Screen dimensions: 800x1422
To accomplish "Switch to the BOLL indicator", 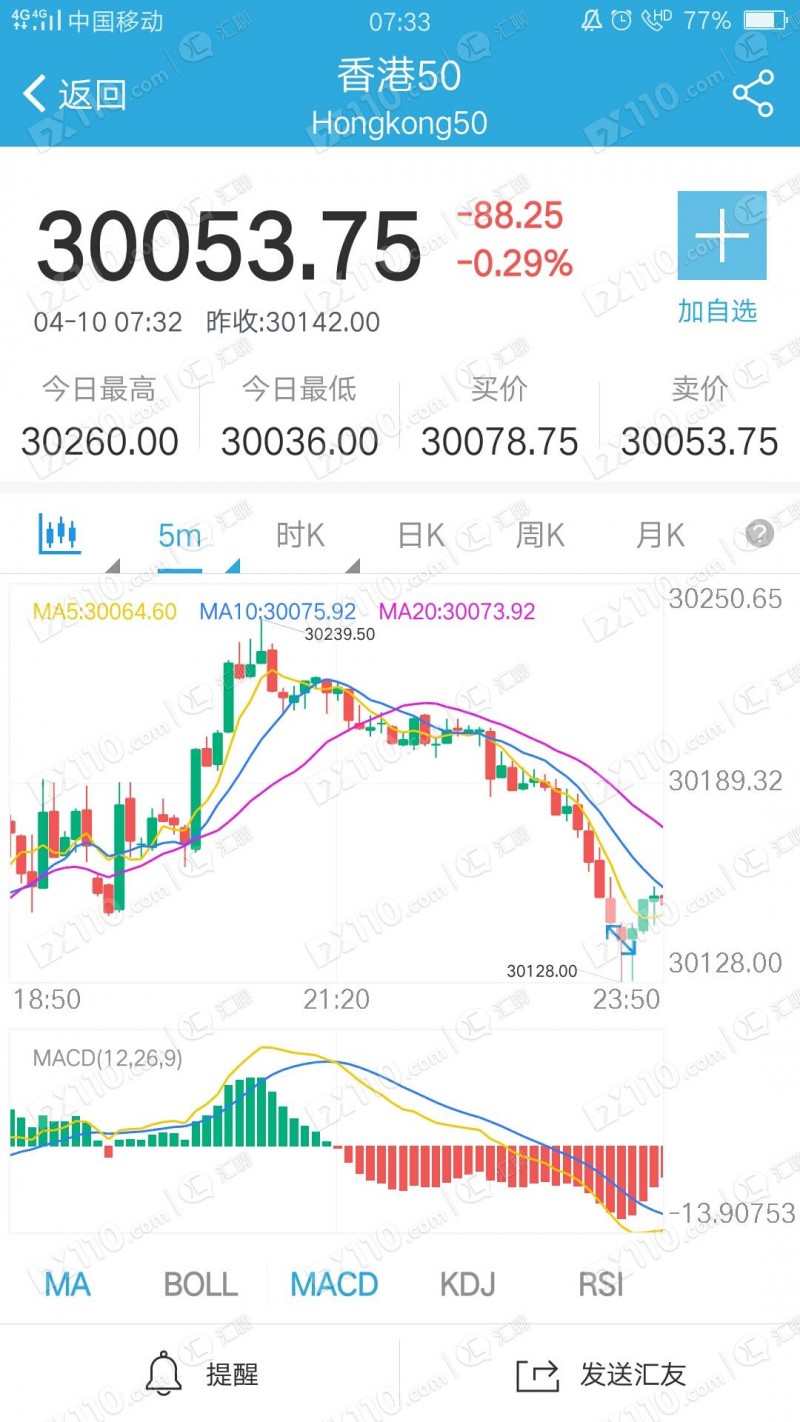I will pos(200,1284).
